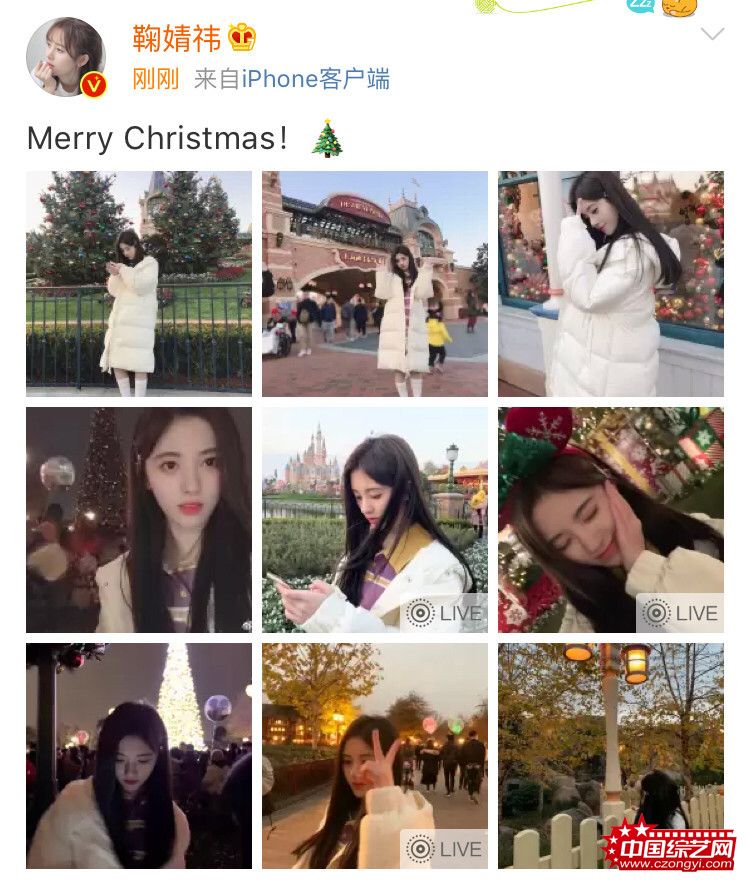
Task: Open photo beside the decorated shop window
Action: click(x=611, y=284)
